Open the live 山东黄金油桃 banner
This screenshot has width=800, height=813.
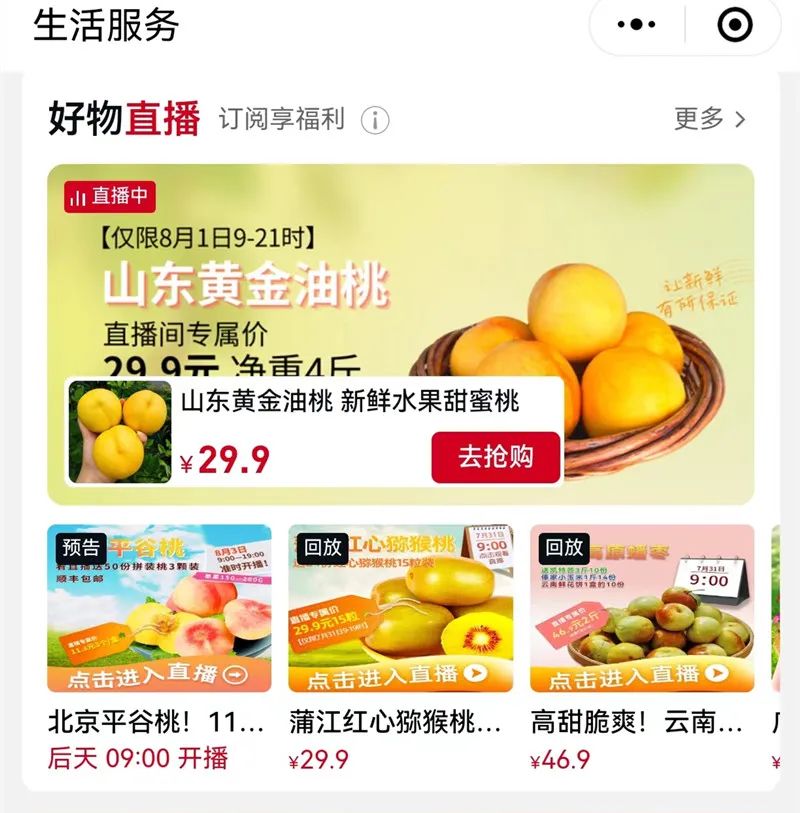point(400,270)
